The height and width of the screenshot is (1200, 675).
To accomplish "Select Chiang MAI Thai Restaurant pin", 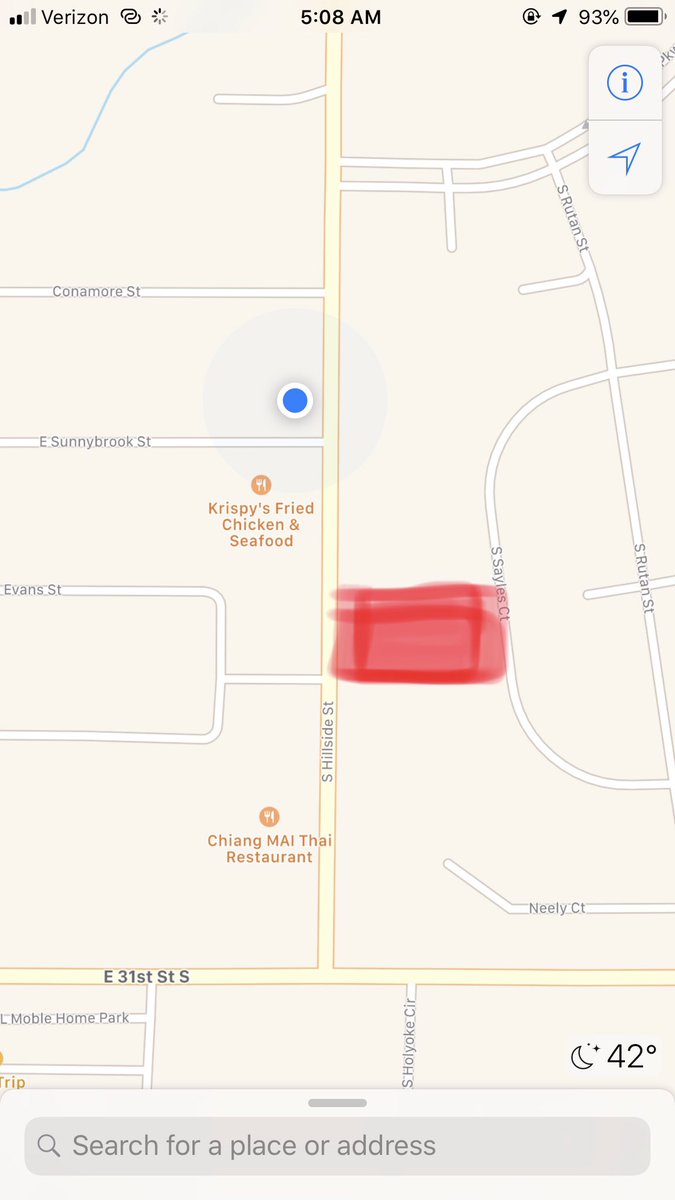I will point(268,817).
